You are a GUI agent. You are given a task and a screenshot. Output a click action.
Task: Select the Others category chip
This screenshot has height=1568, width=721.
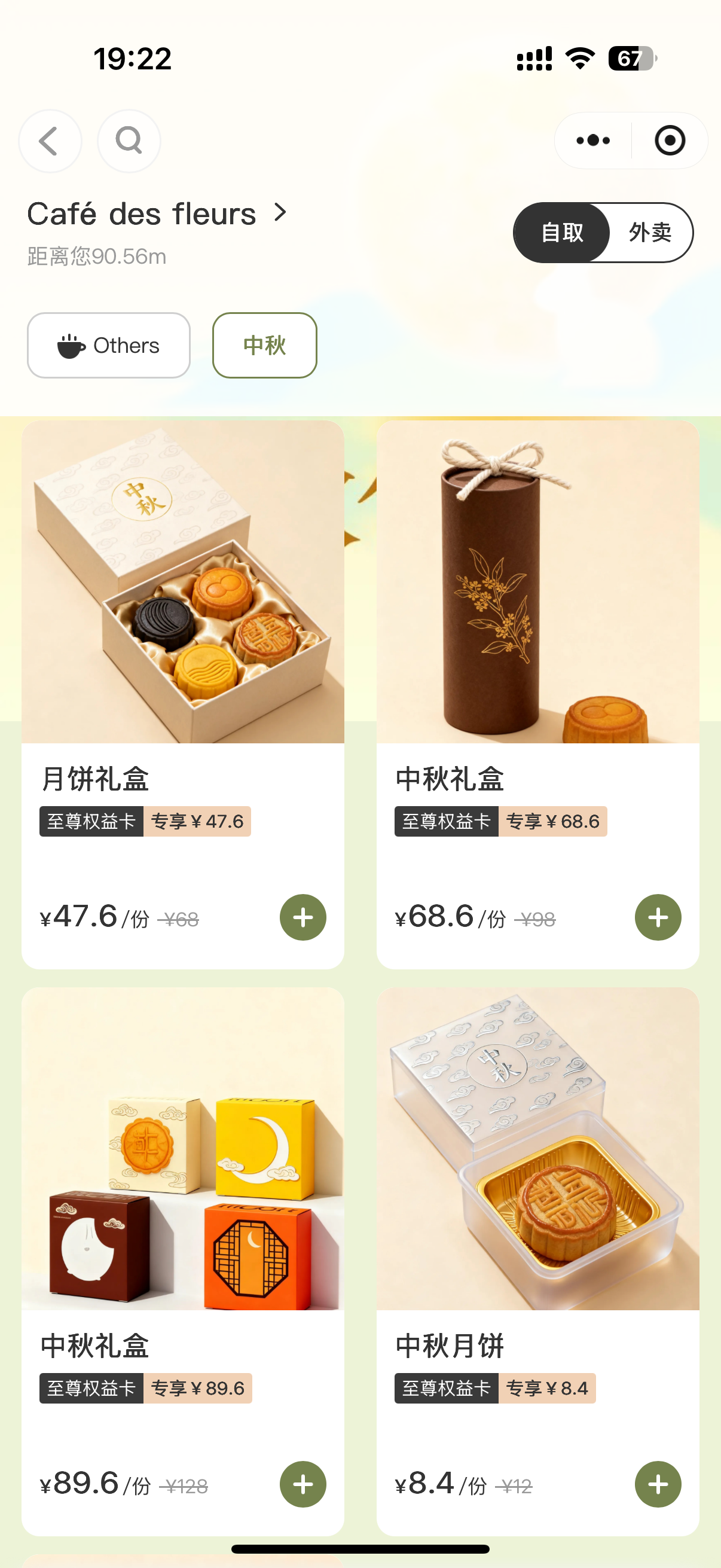(x=109, y=346)
